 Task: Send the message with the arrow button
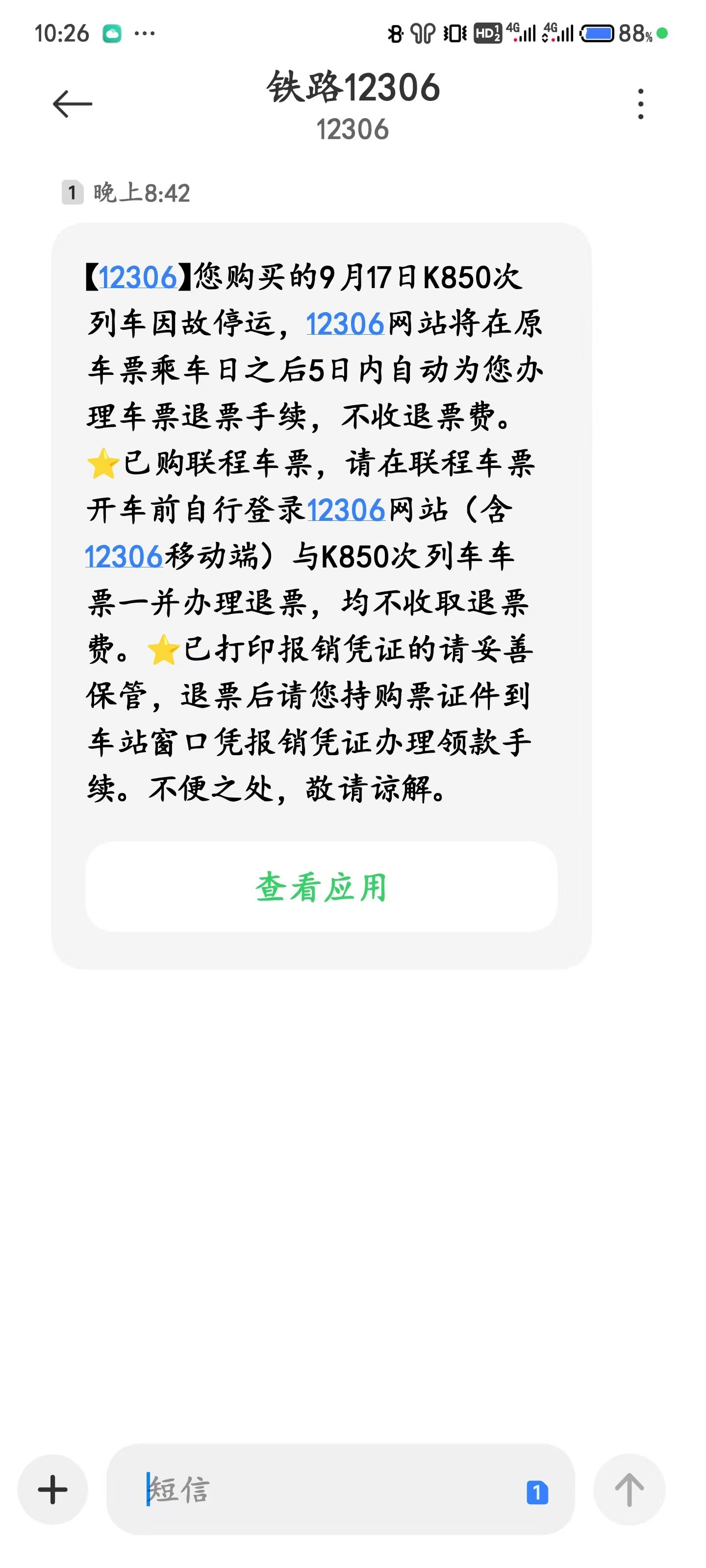tap(629, 1490)
